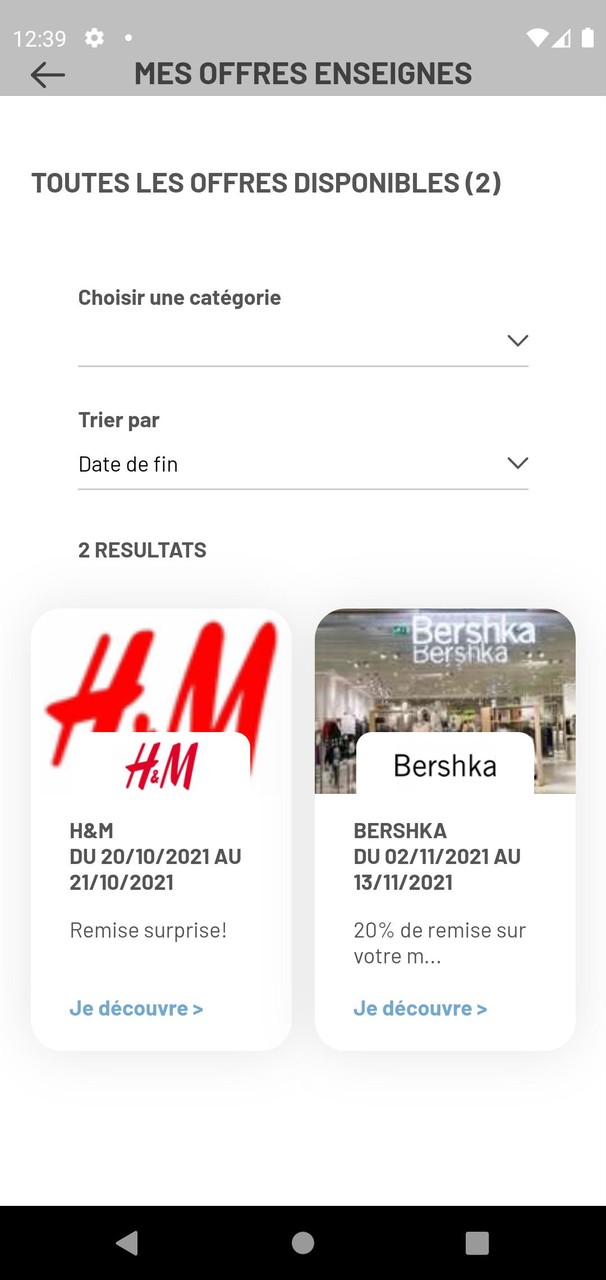
Task: Open the Bershka offer card
Action: 445,830
